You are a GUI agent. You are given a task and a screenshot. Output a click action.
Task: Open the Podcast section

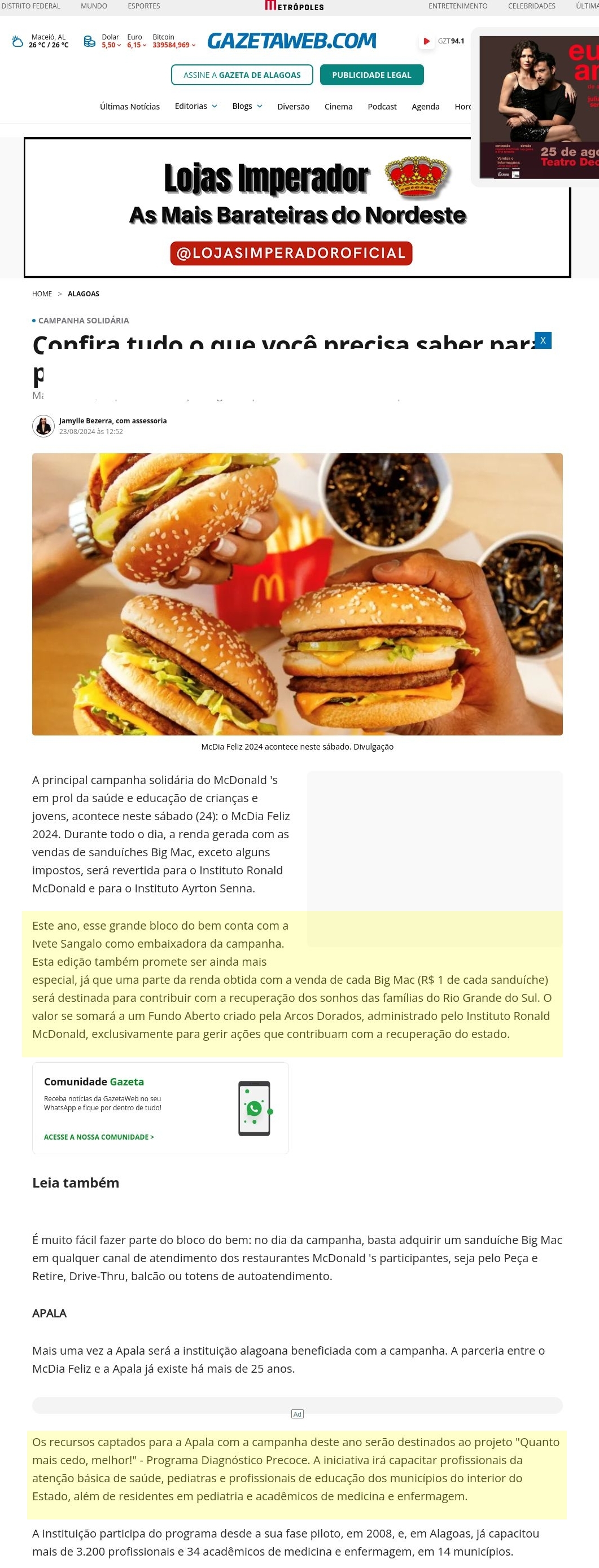[382, 107]
